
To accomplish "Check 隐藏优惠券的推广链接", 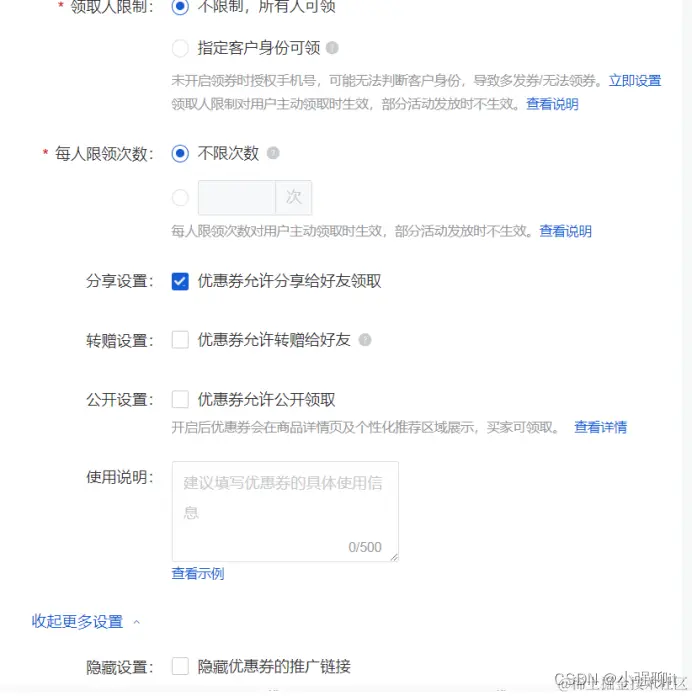I will click(x=180, y=666).
